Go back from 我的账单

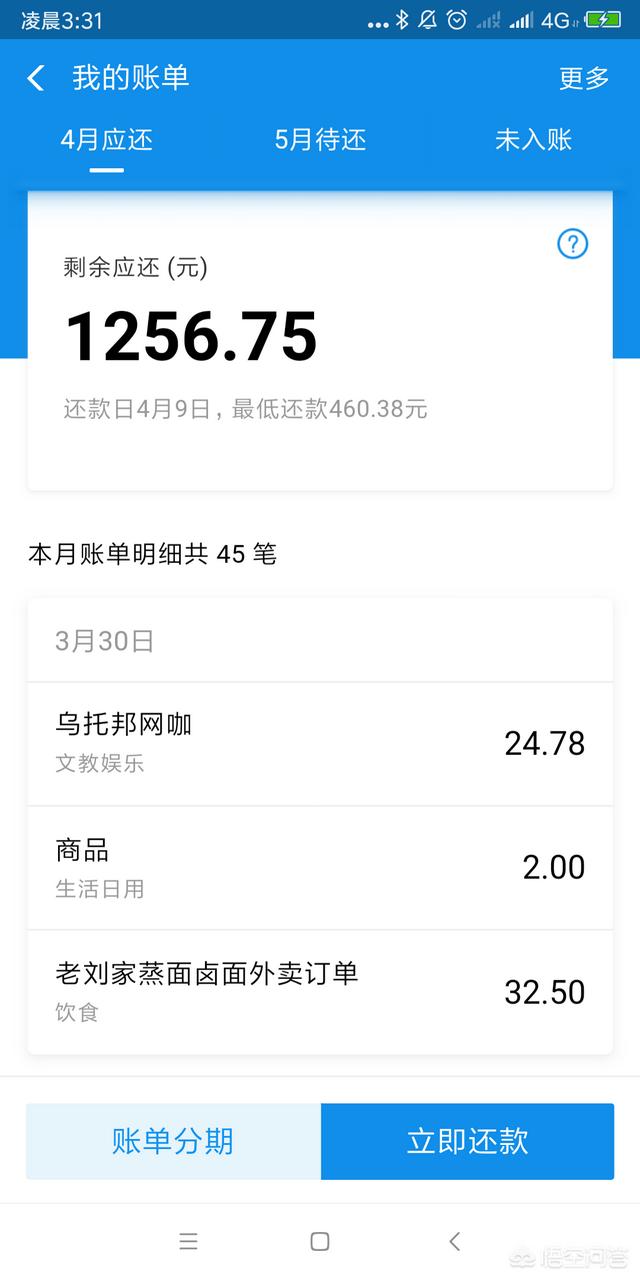coord(36,78)
